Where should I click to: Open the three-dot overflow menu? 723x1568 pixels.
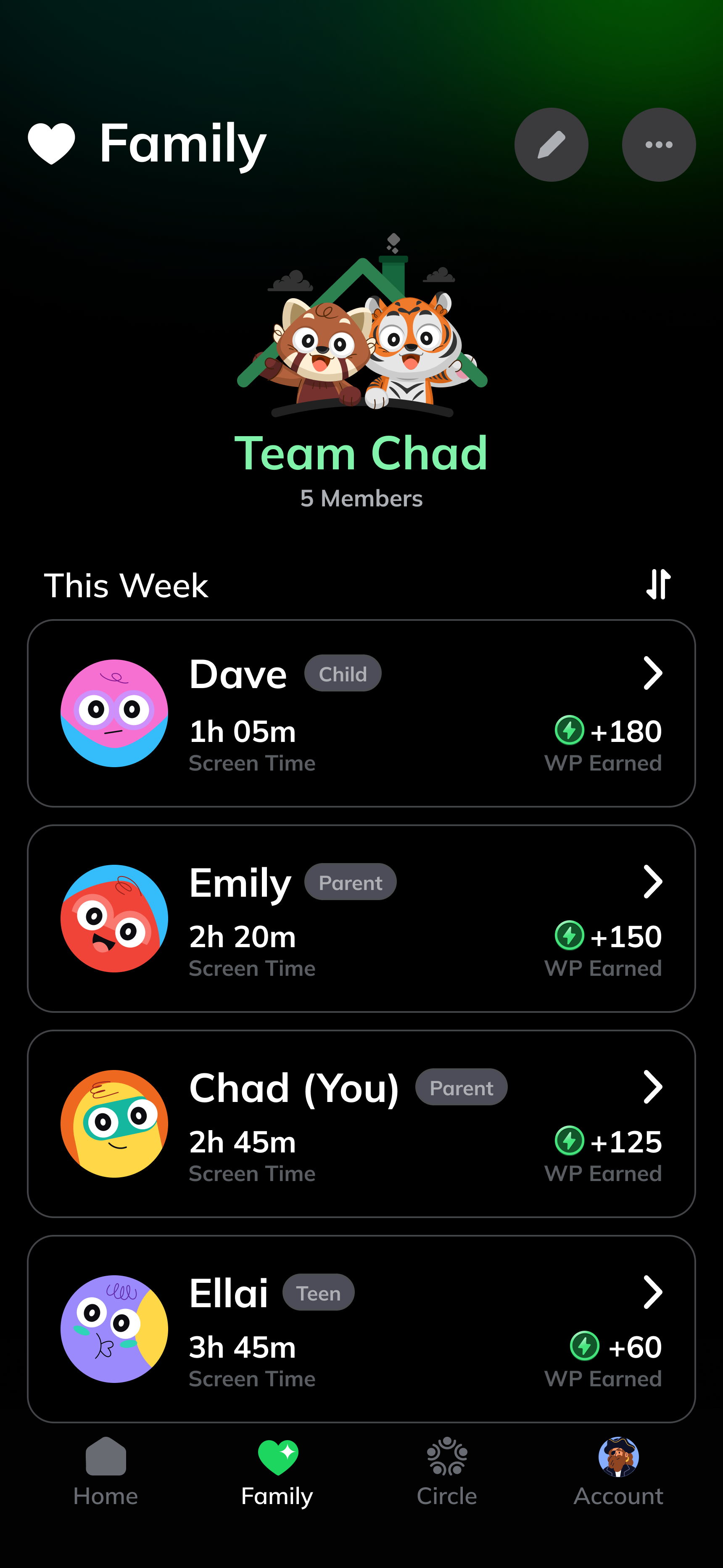tap(659, 145)
